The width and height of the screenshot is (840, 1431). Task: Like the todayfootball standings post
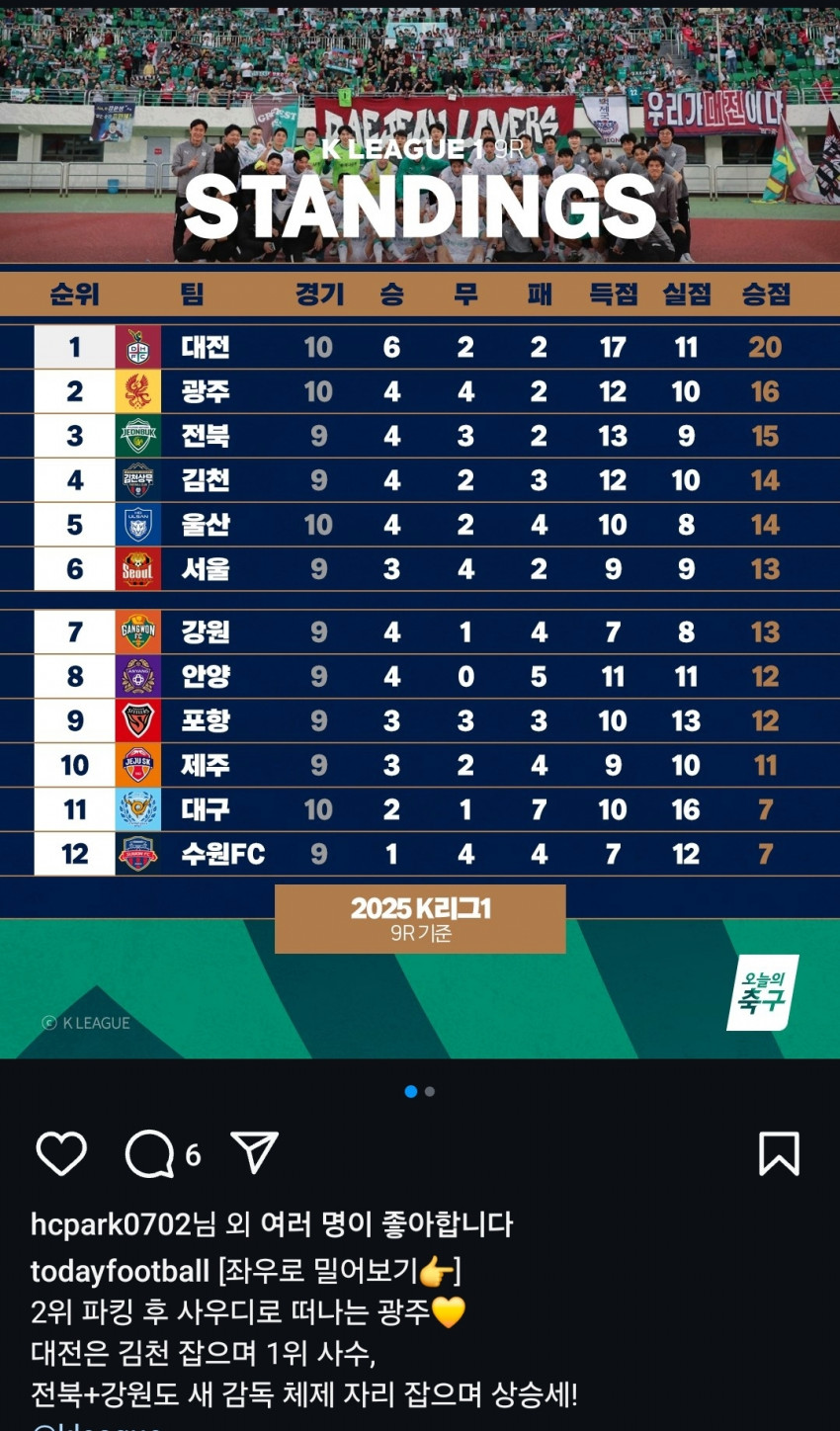(61, 1153)
